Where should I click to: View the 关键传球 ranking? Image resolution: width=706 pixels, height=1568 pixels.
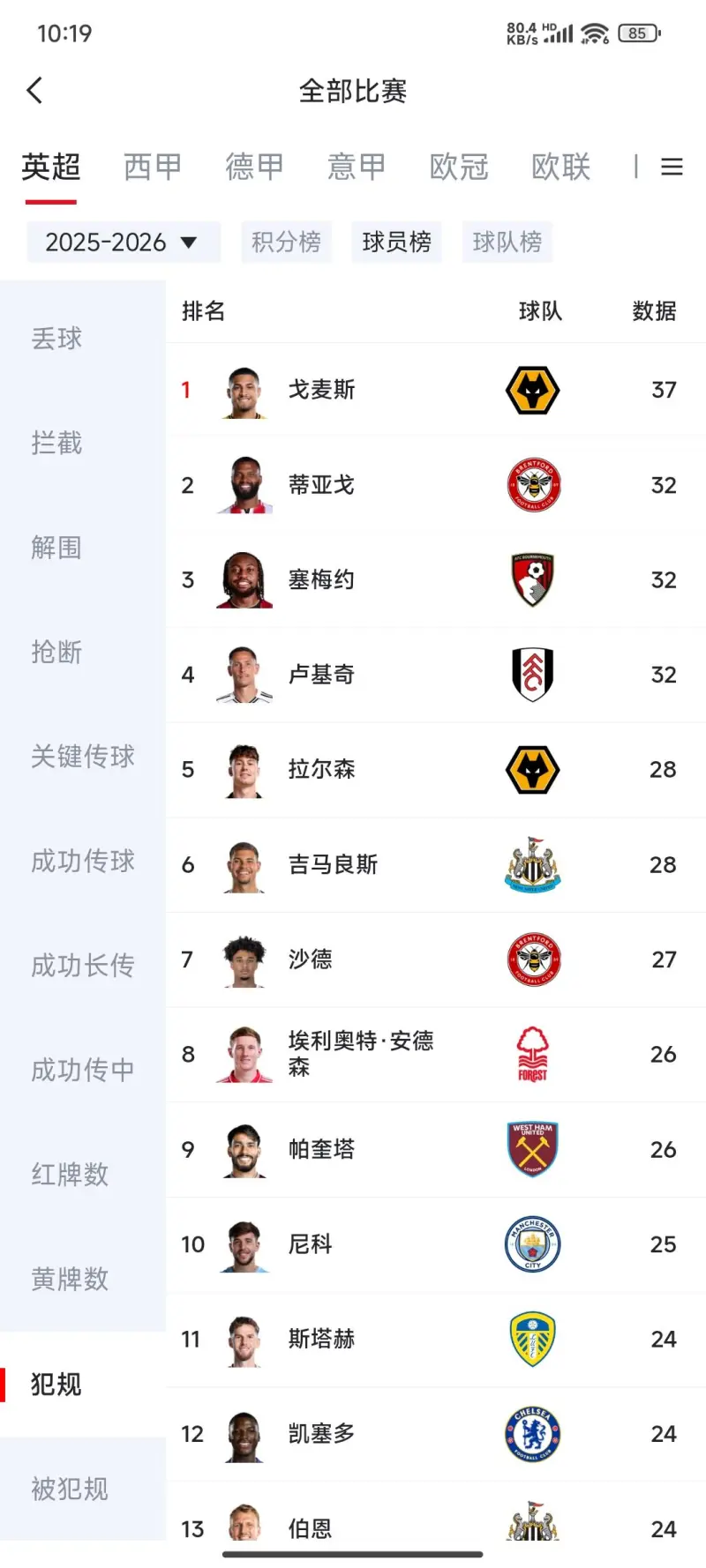click(83, 757)
